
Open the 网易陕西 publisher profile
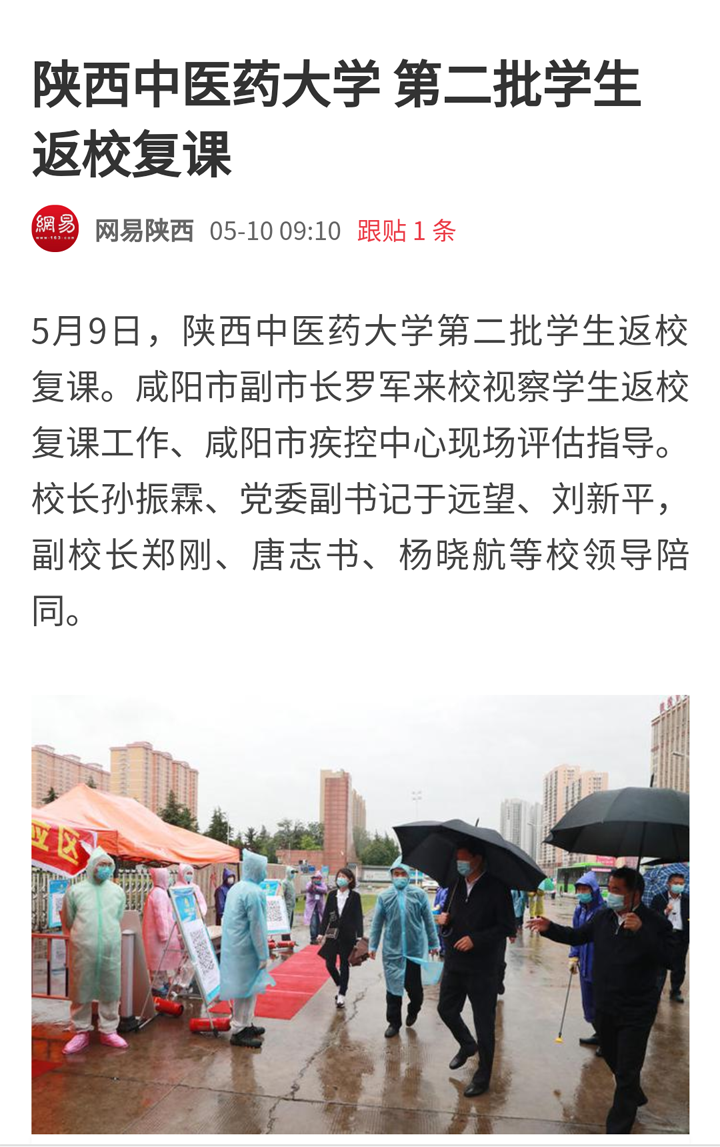pos(144,231)
